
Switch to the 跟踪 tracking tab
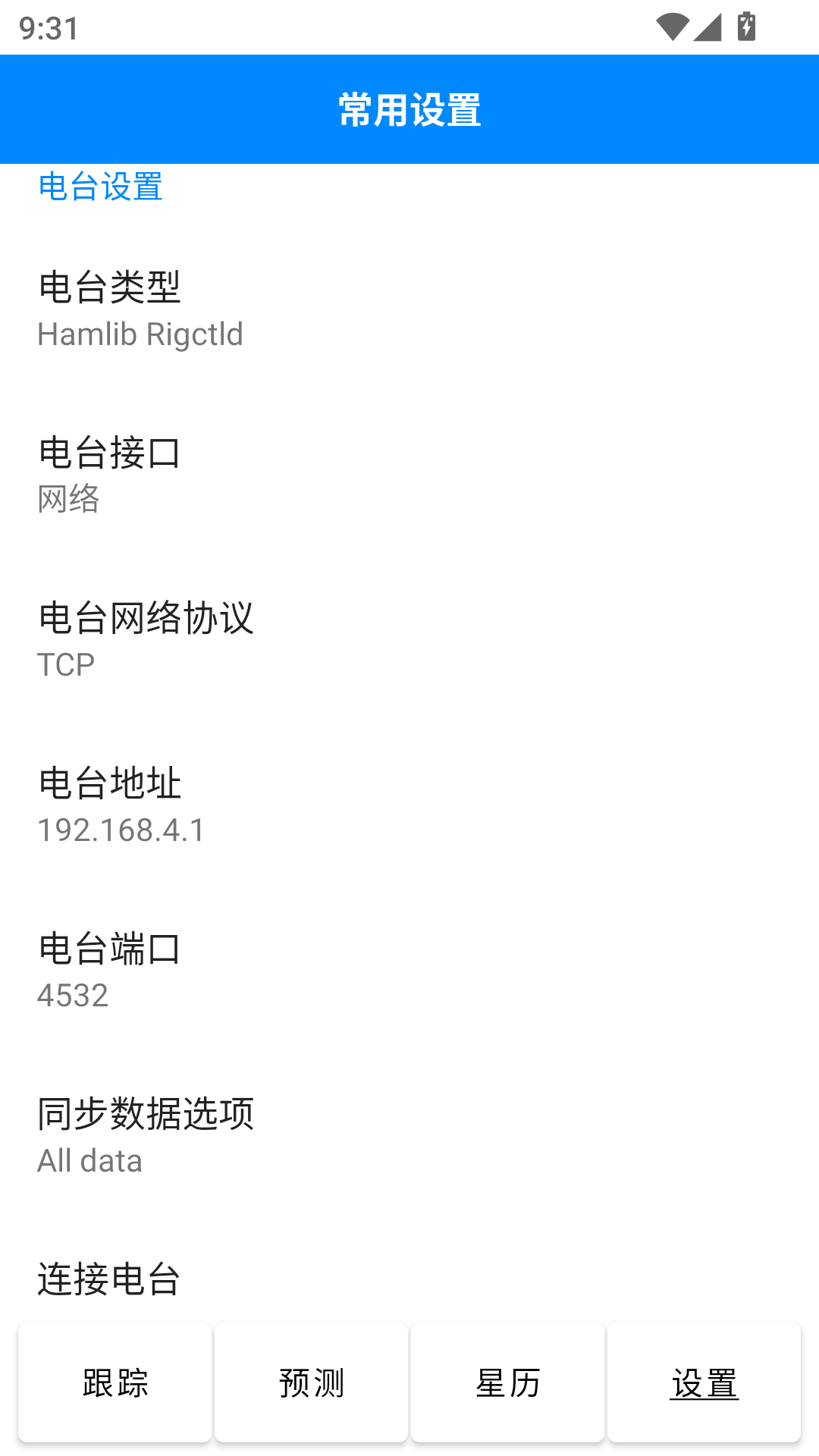pyautogui.click(x=115, y=1382)
